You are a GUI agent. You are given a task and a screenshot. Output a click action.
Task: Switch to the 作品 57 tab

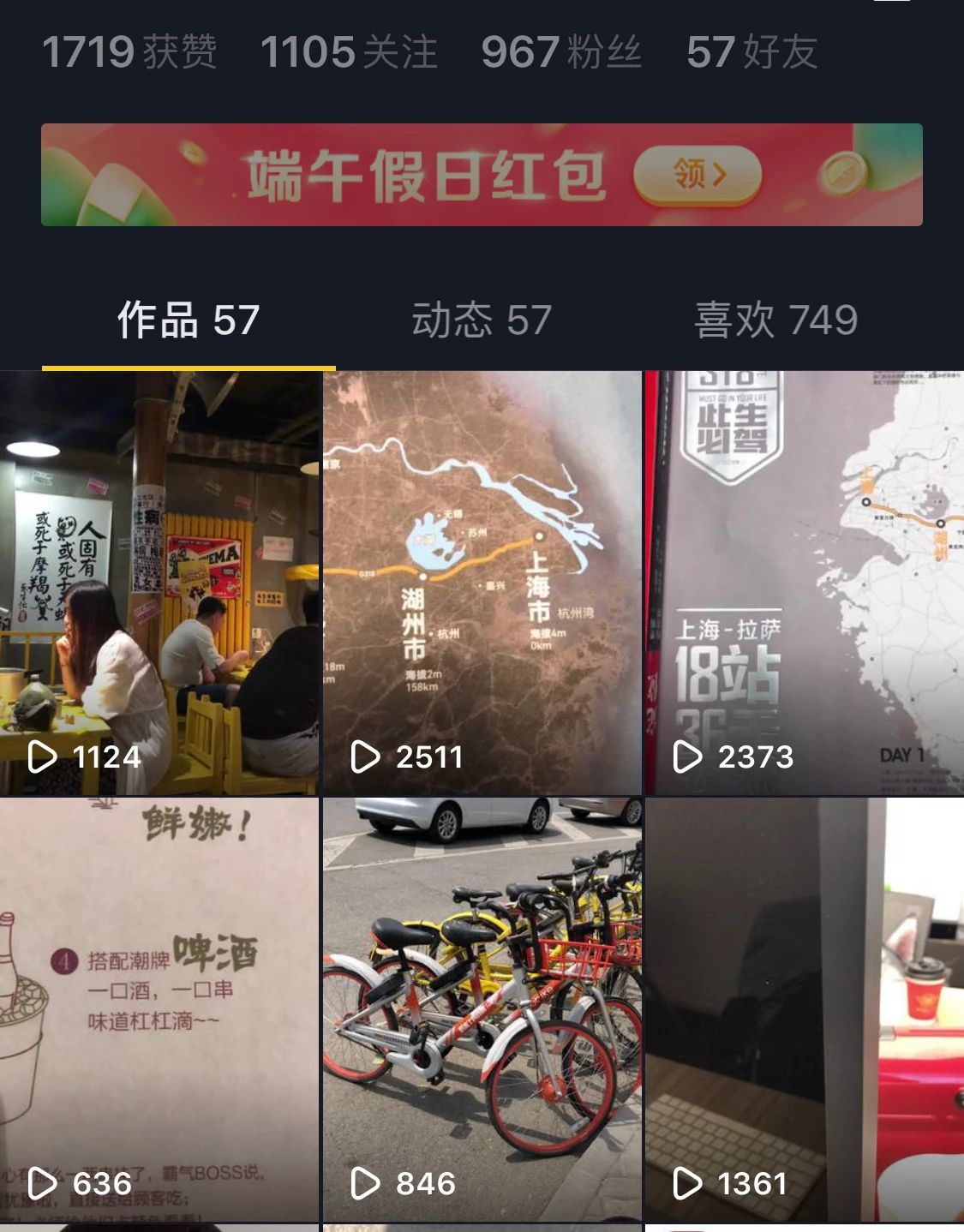pos(189,320)
